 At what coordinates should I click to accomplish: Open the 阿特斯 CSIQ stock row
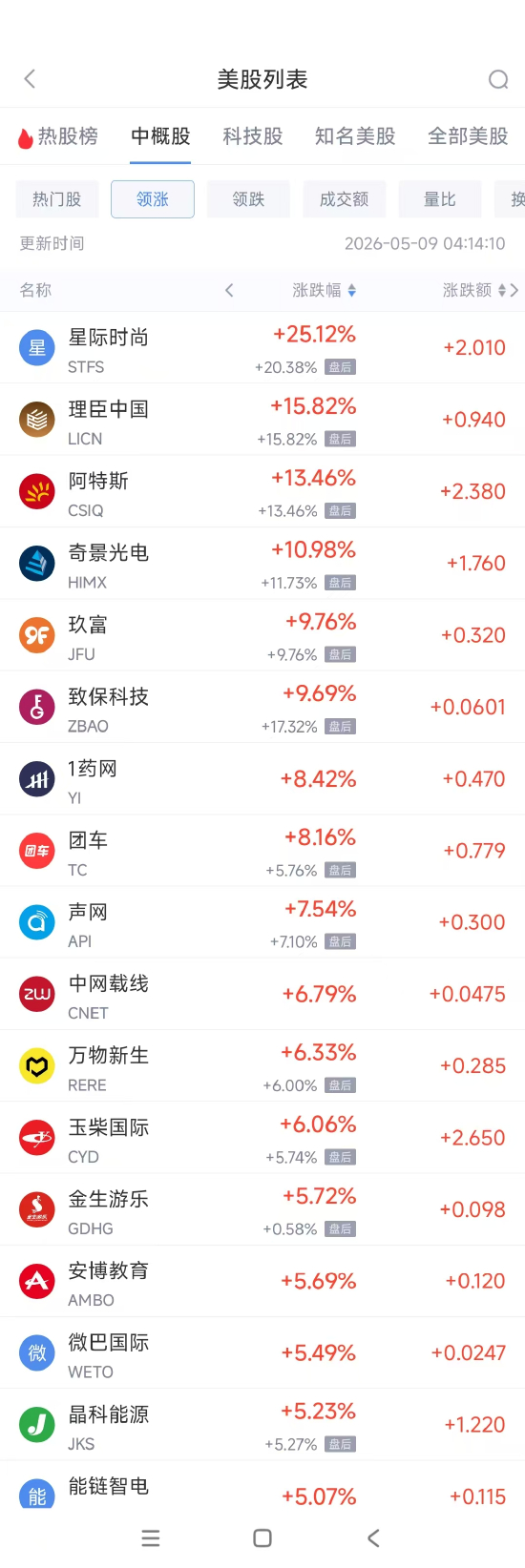click(262, 492)
